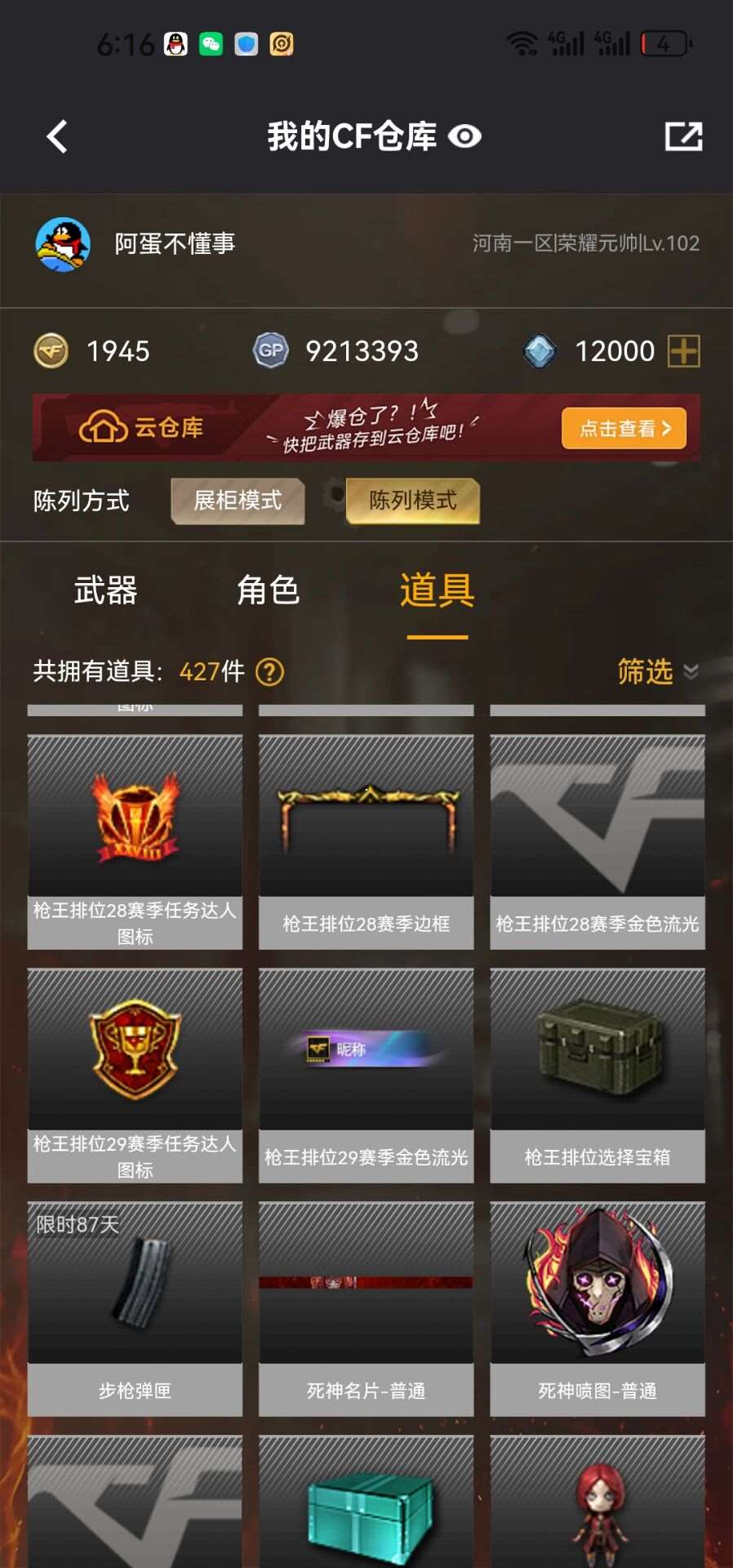733x1568 pixels.
Task: Open 枪王排位28赛季金色流光 item
Action: 598,841
